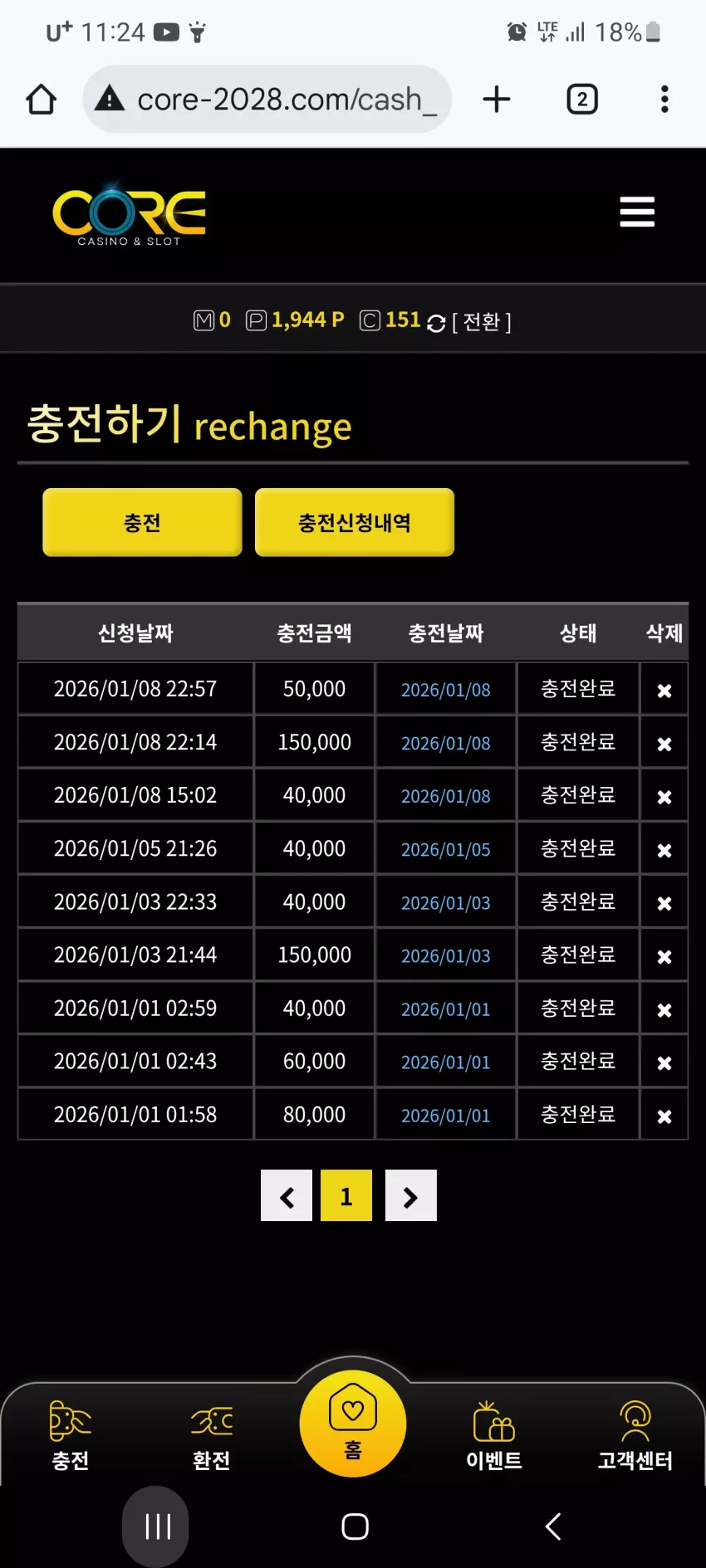Image resolution: width=706 pixels, height=1568 pixels.
Task: Switch to 환전 bottom tab
Action: coord(212,1436)
